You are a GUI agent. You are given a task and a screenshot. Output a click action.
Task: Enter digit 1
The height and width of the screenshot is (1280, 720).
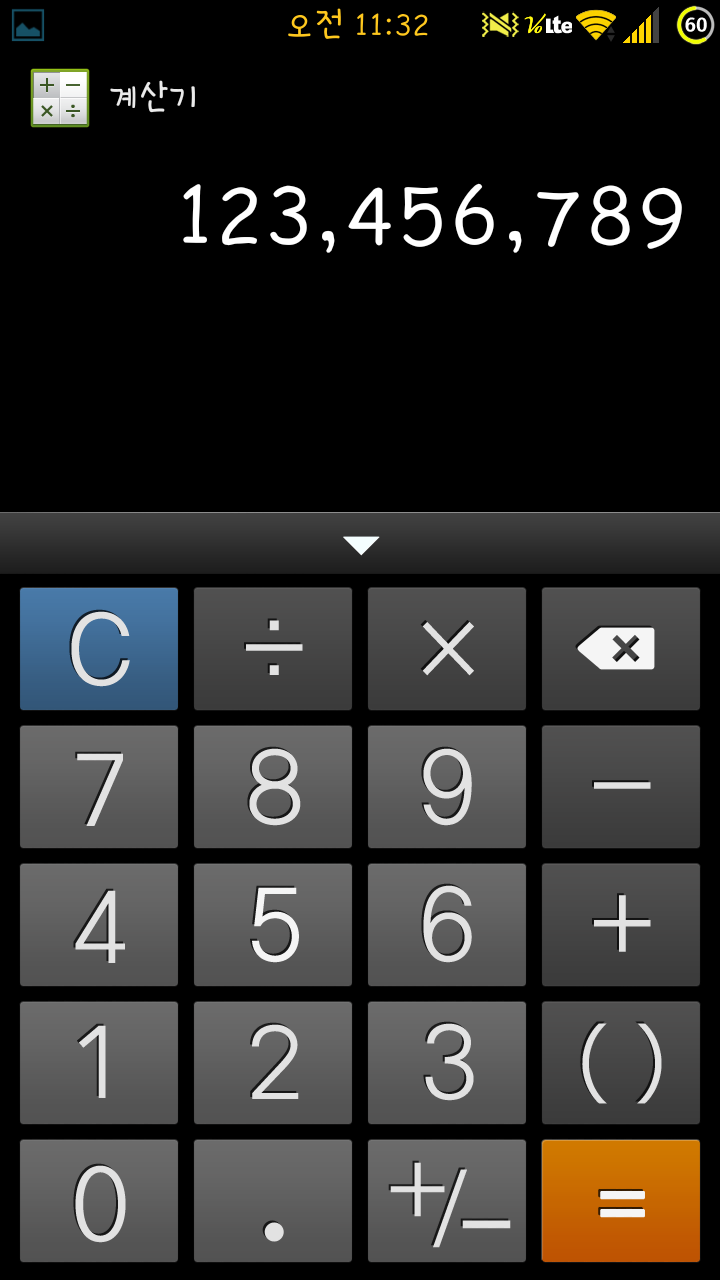pos(99,1063)
